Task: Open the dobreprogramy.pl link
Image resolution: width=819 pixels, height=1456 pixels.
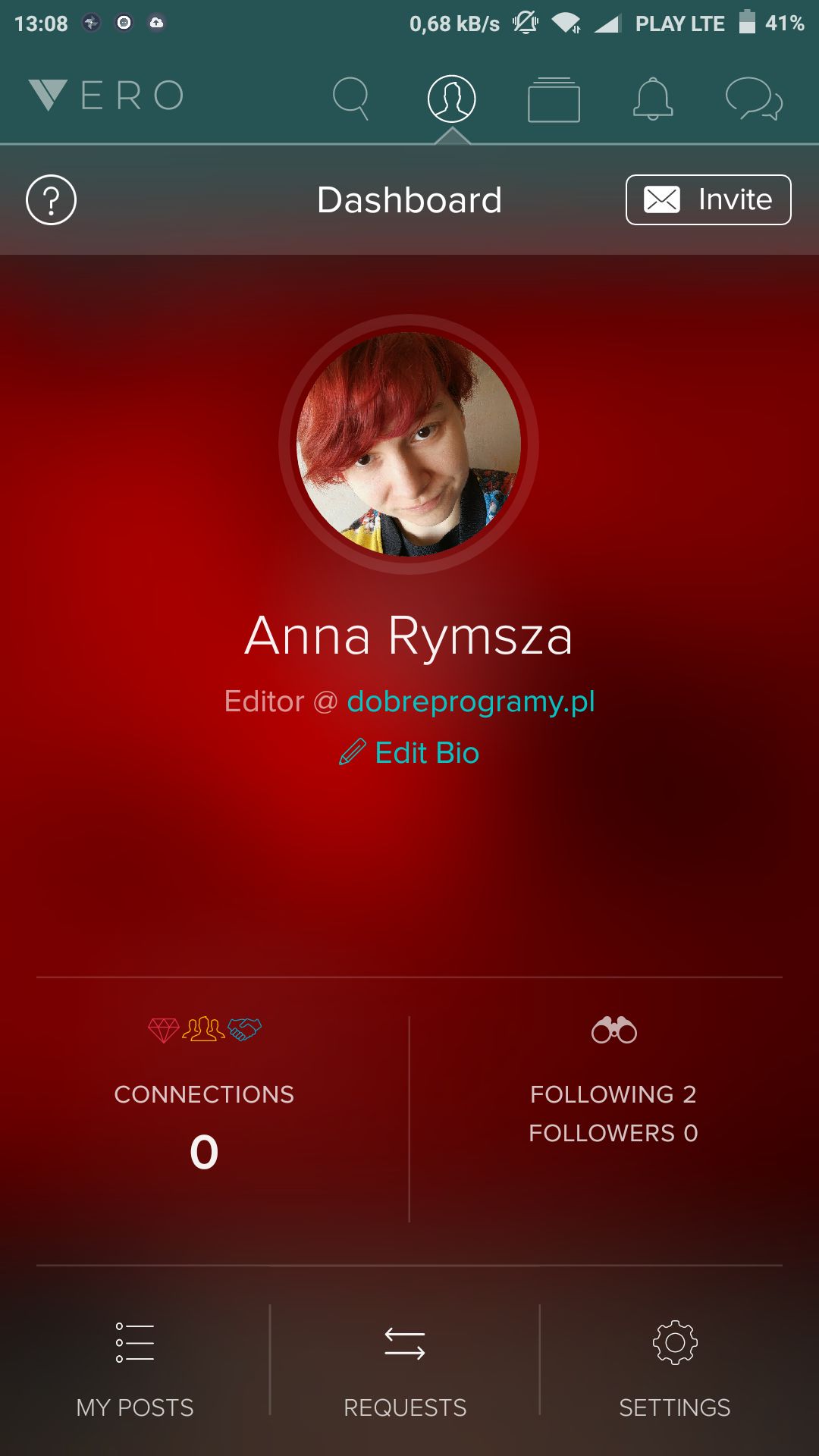Action: (471, 701)
